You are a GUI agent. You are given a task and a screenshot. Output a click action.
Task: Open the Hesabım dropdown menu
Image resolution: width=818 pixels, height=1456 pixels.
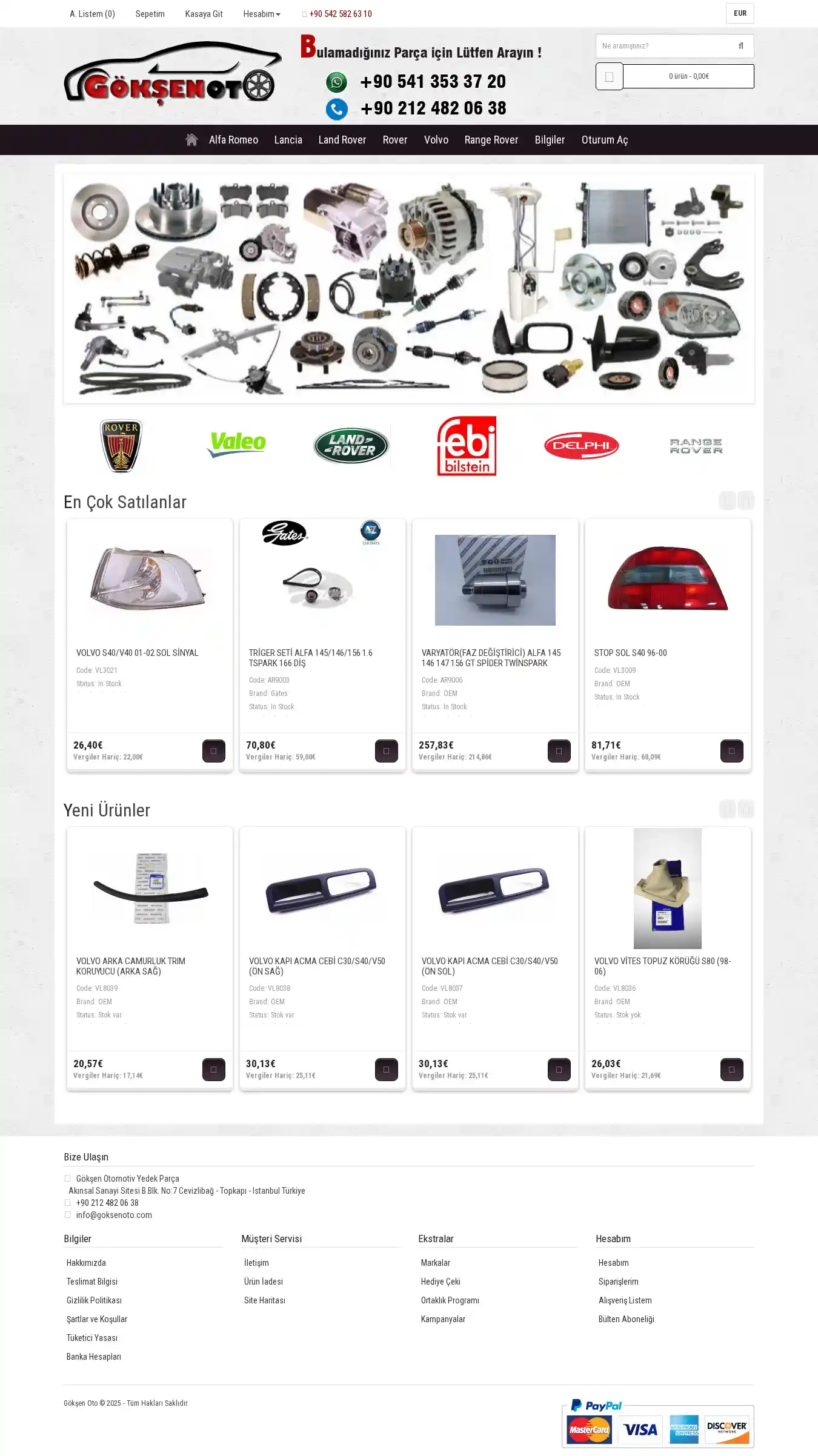point(261,14)
